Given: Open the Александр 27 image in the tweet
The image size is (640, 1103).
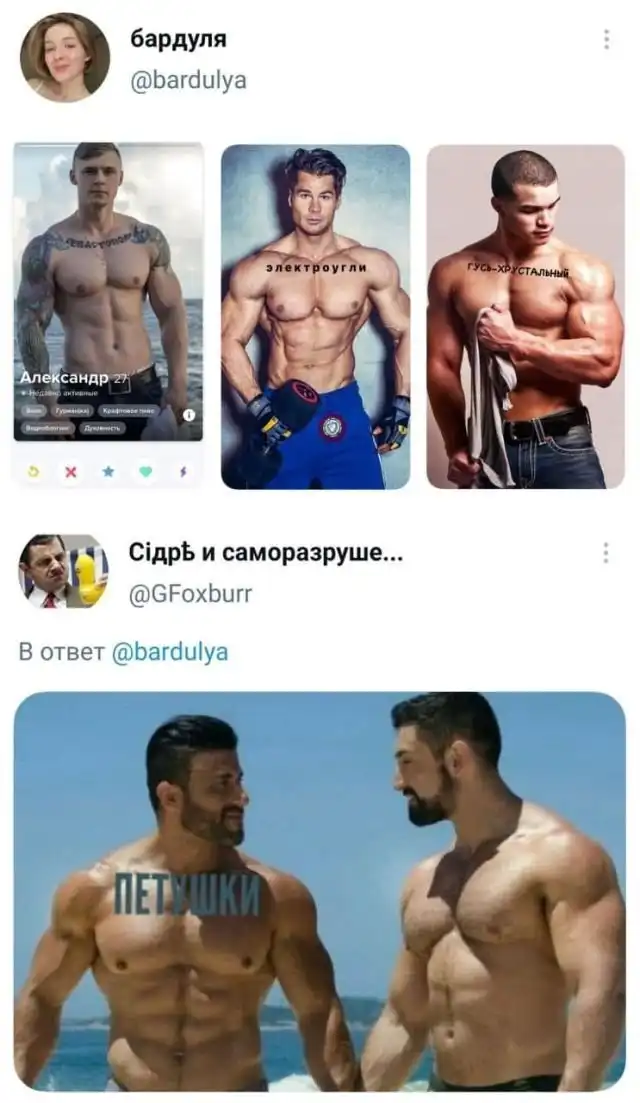Looking at the screenshot, I should tap(108, 315).
